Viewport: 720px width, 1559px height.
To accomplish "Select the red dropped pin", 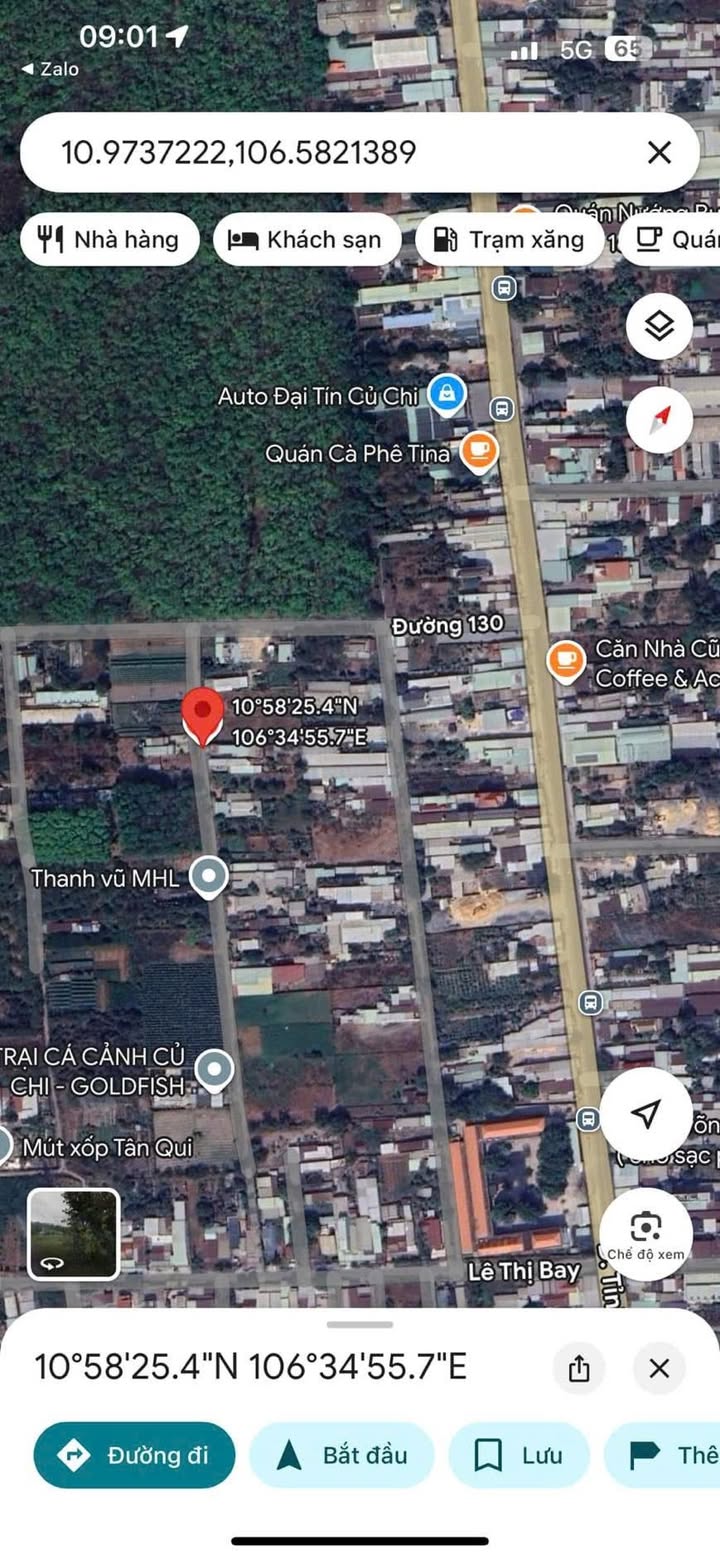I will pos(202,714).
